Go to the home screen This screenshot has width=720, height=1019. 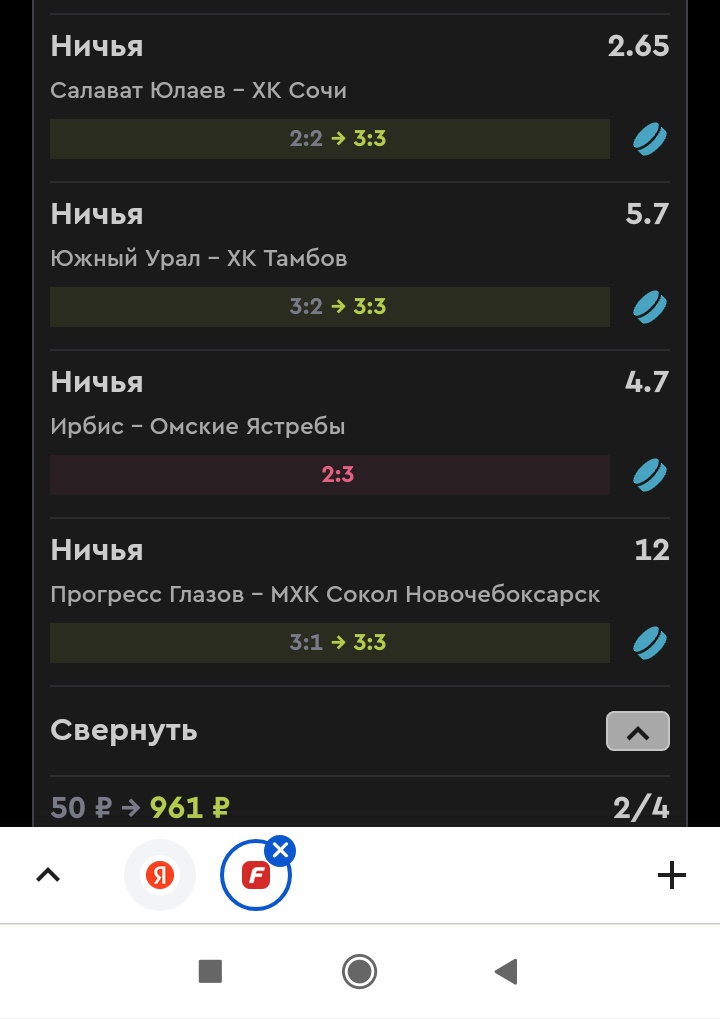359,971
